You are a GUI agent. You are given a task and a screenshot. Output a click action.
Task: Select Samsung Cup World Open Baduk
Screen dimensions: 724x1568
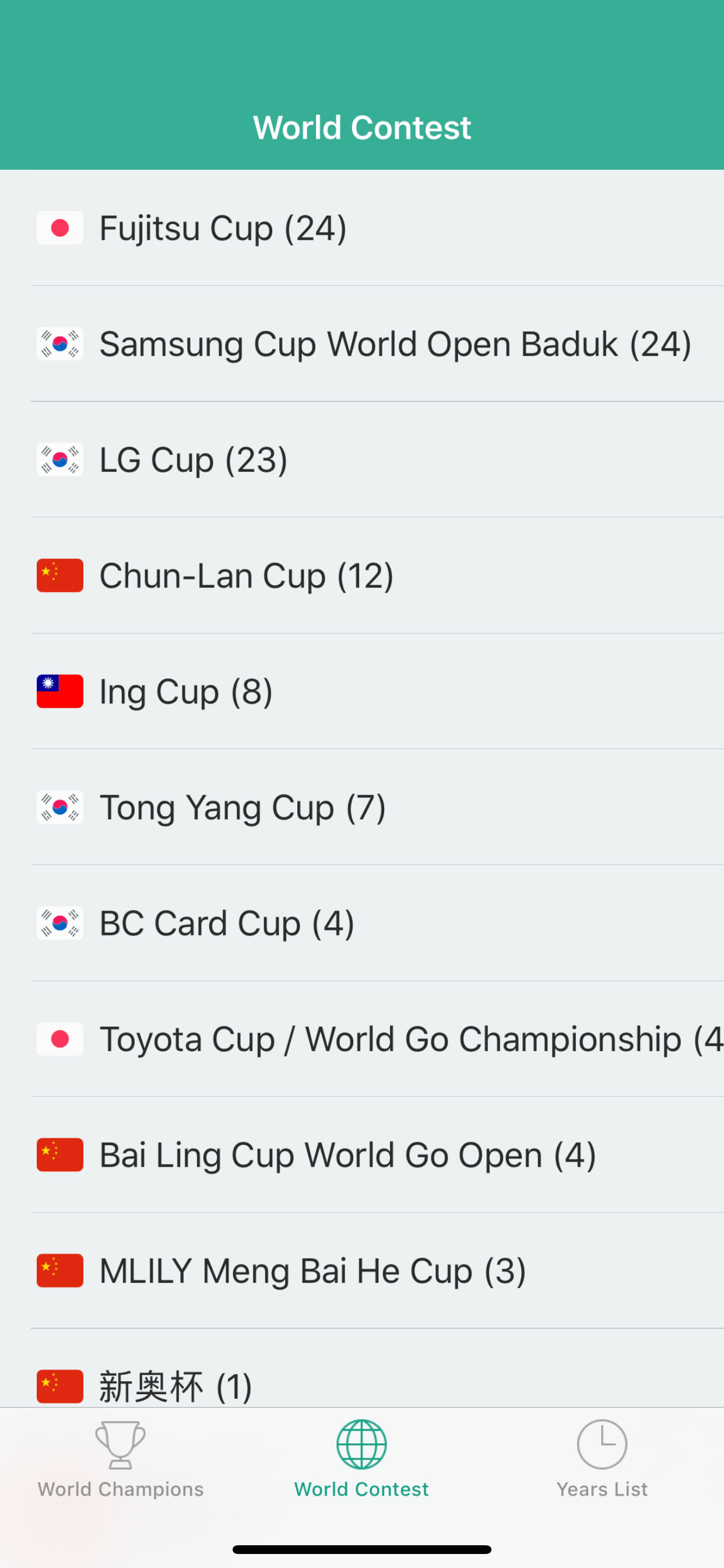pyautogui.click(x=362, y=344)
